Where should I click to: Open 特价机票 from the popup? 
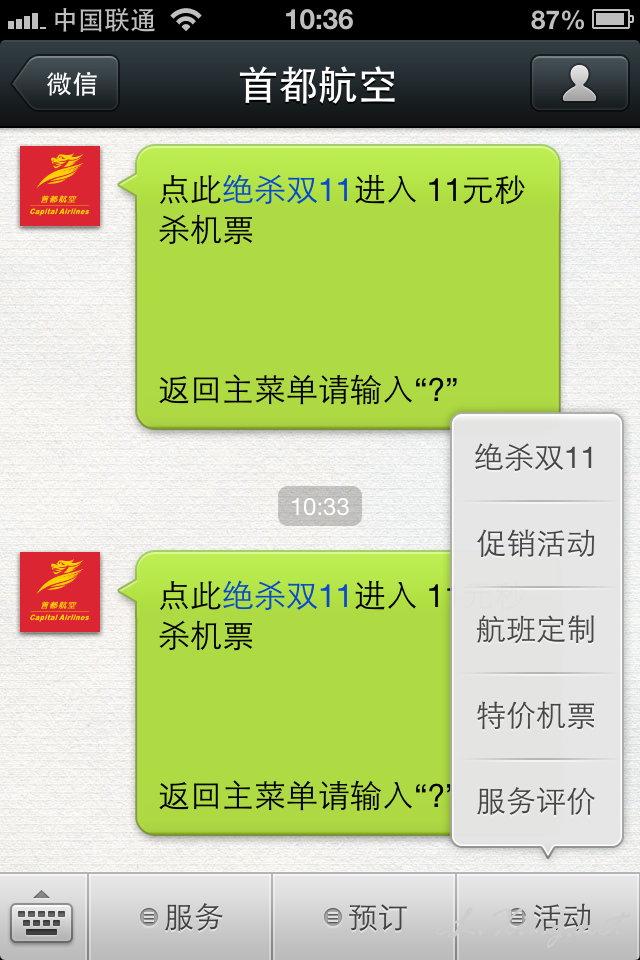pos(536,716)
